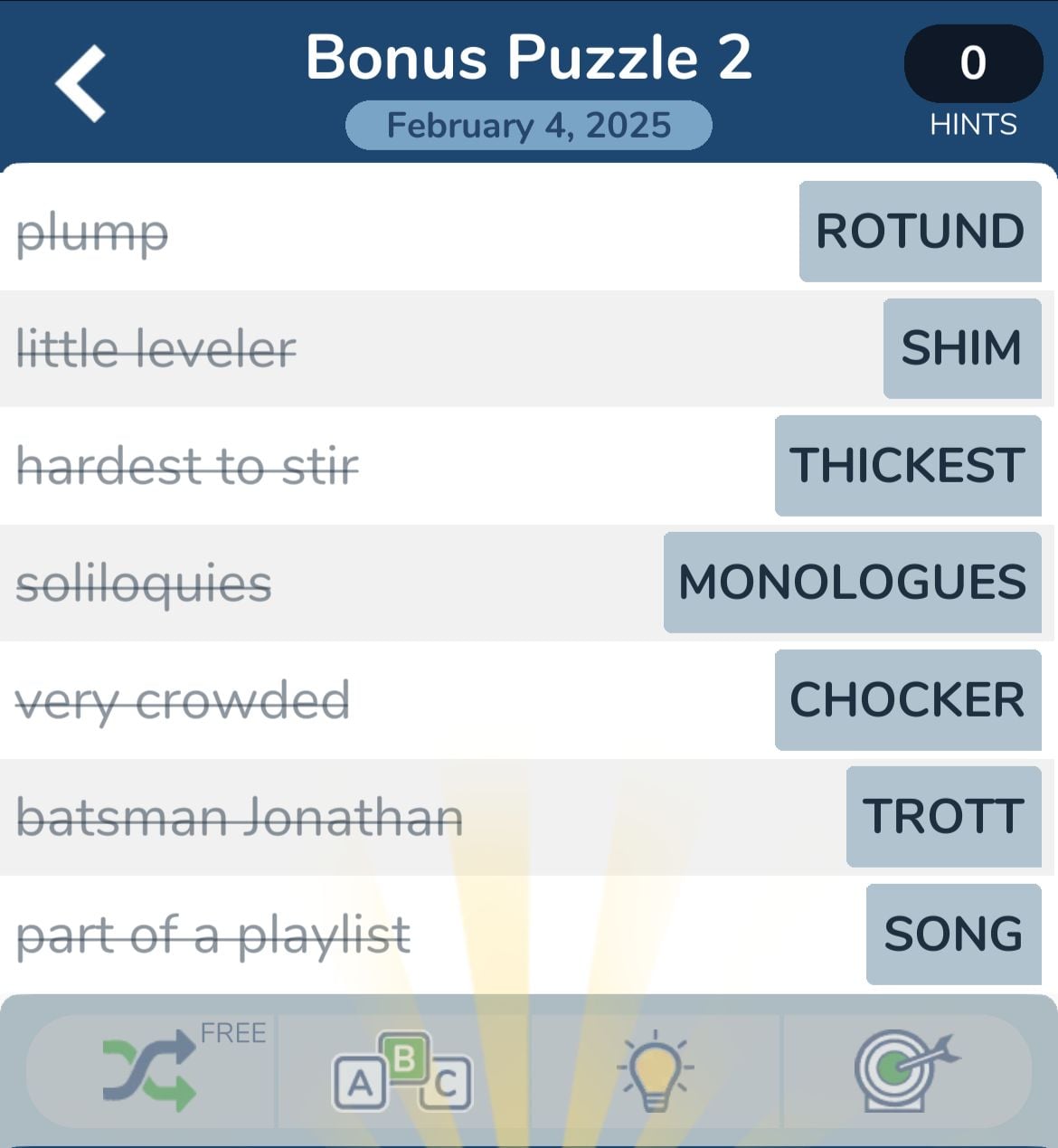Click the TROTT answer tile

[x=943, y=817]
